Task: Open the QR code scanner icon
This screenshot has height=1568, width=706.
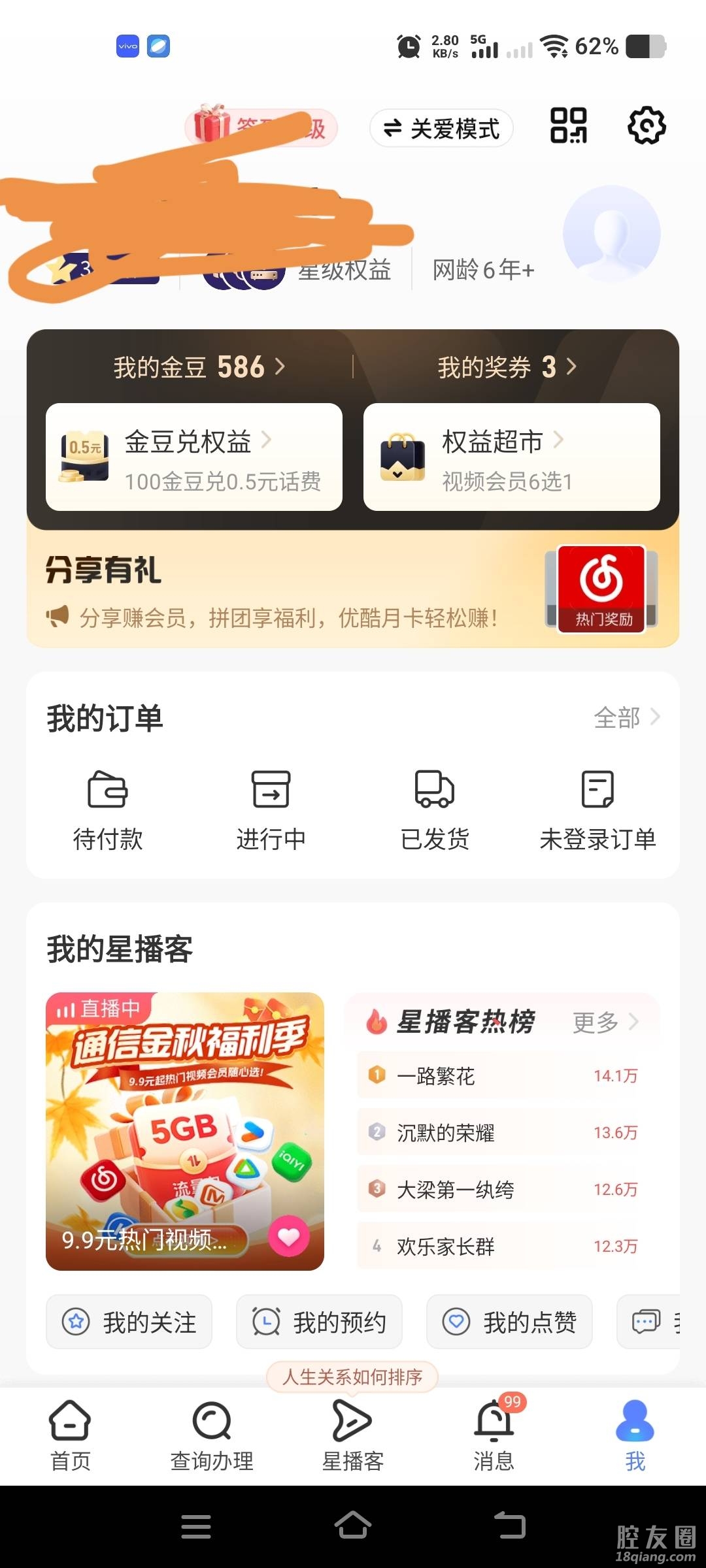Action: coord(568,125)
